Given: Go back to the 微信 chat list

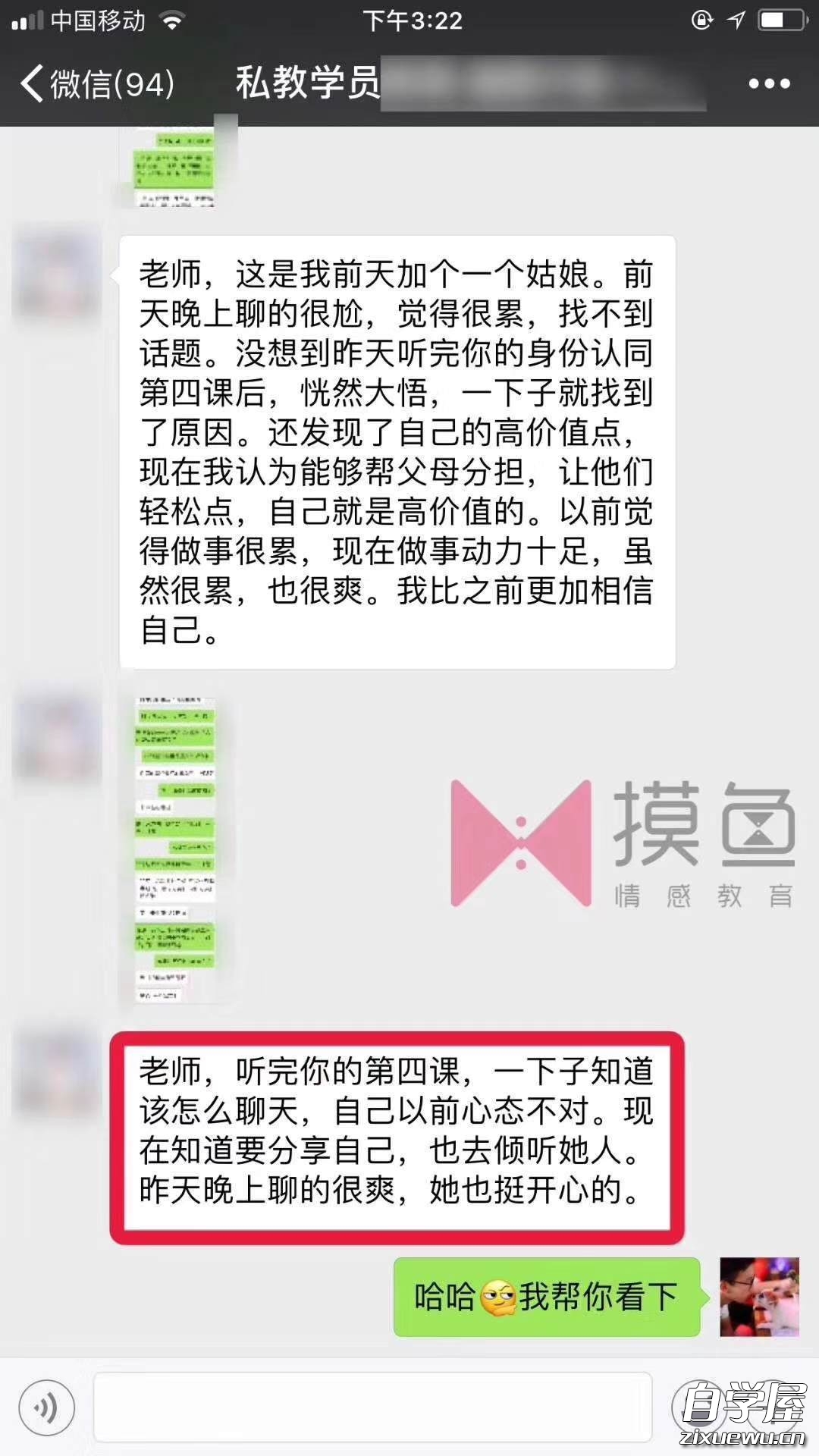Looking at the screenshot, I should coord(97,83).
